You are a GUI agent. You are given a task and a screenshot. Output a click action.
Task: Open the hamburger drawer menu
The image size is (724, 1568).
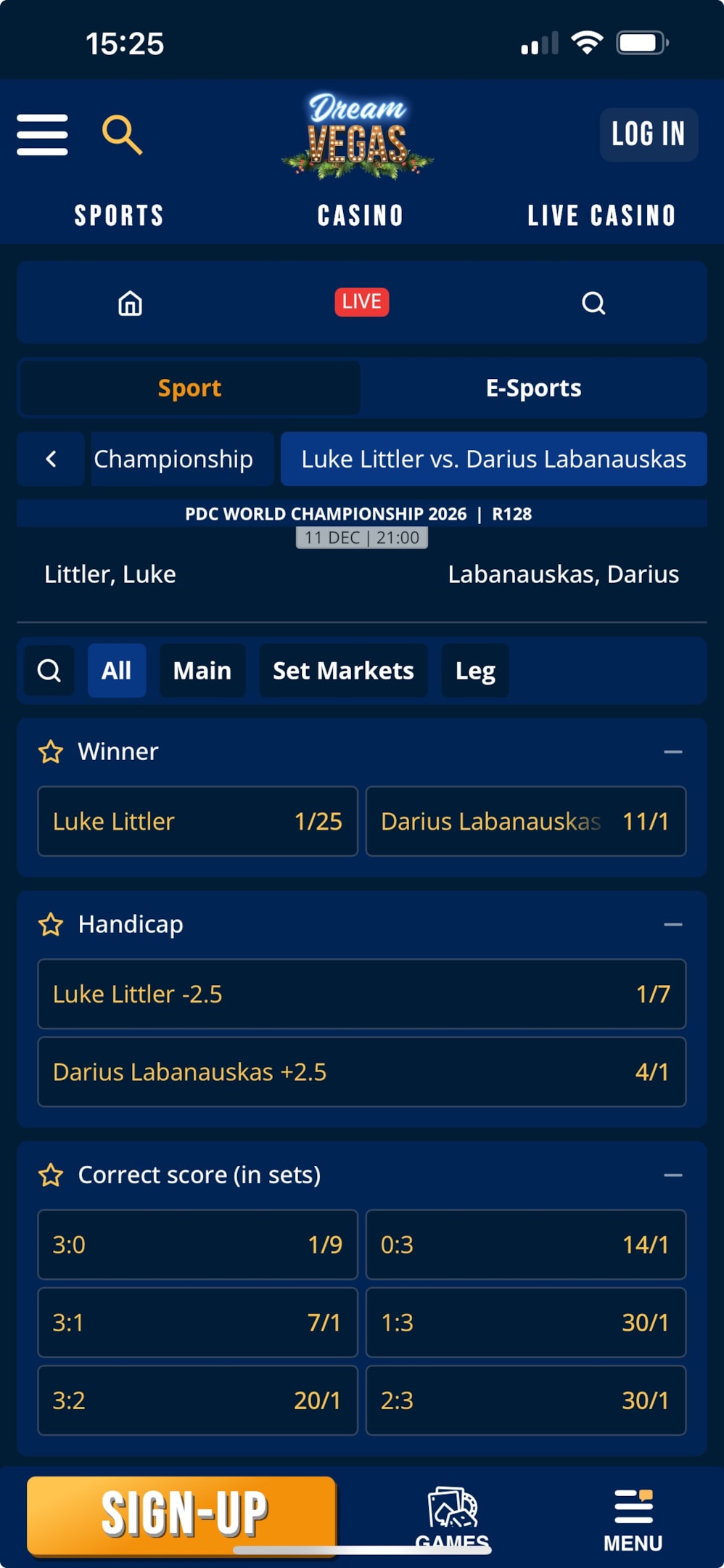click(42, 134)
